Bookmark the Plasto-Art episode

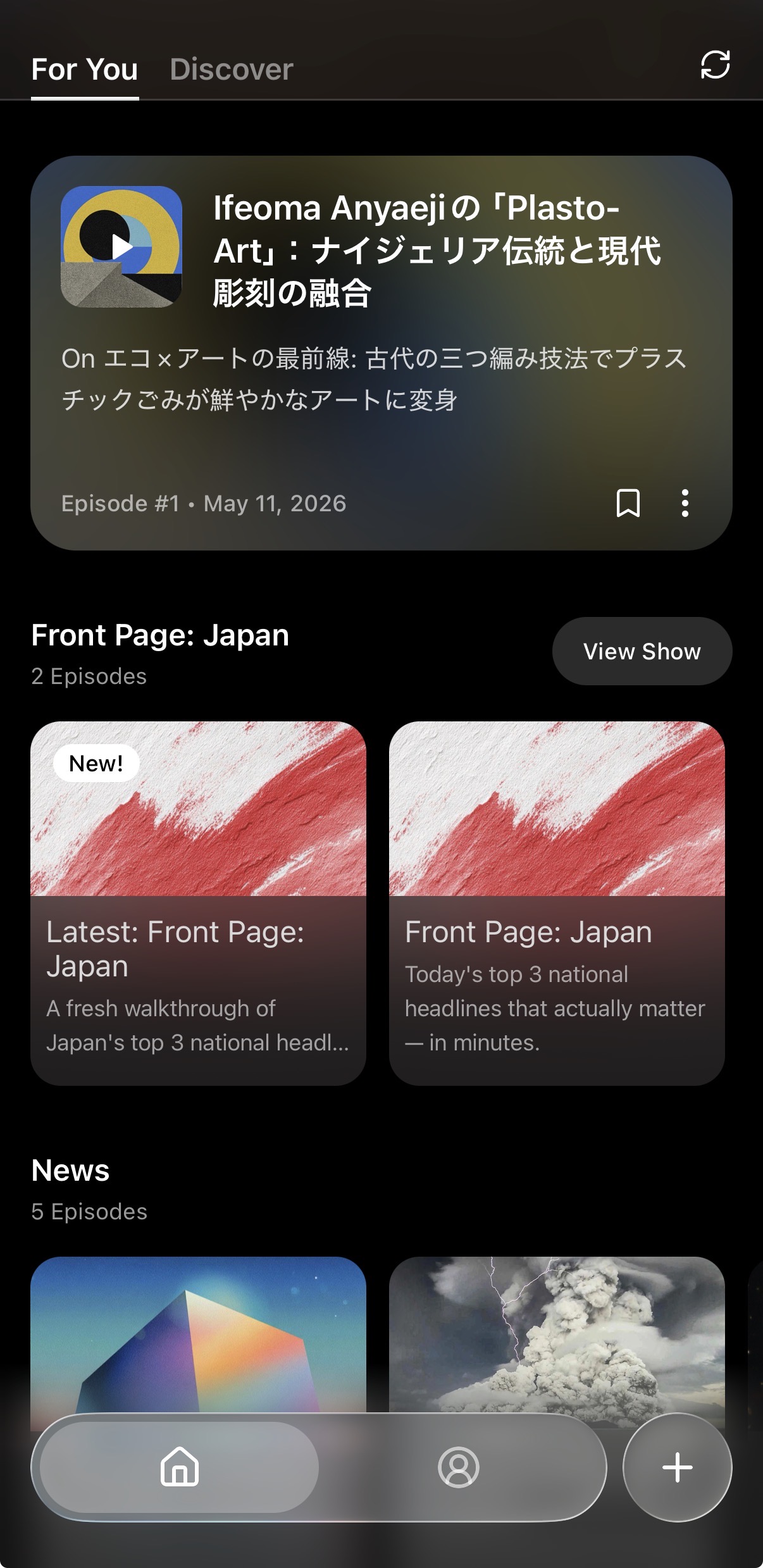(x=628, y=504)
